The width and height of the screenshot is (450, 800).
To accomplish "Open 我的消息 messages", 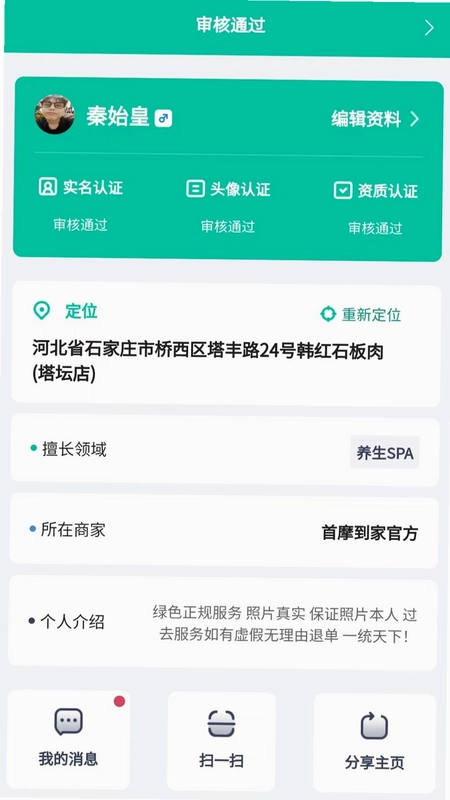I will click(x=68, y=739).
